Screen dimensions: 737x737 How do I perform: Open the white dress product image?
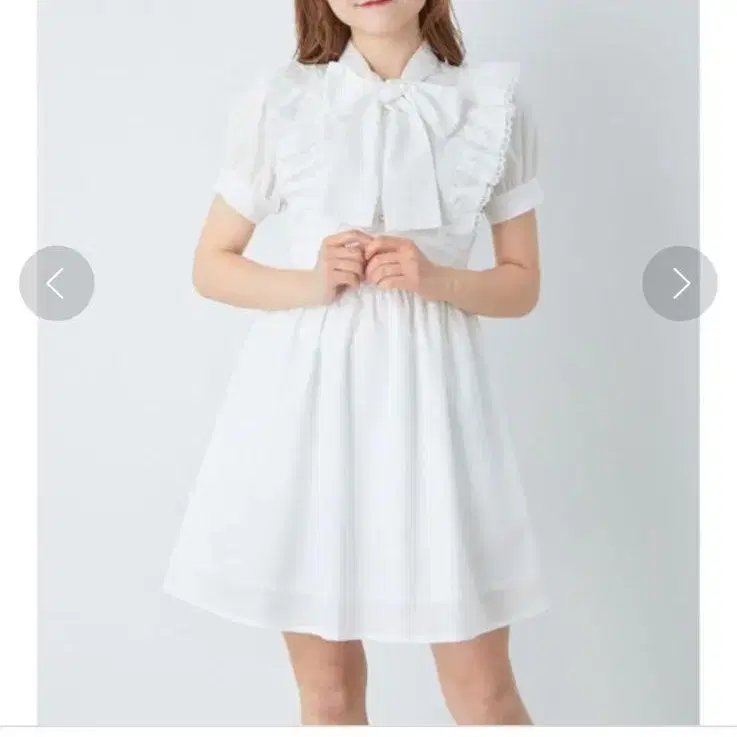[x=368, y=363]
